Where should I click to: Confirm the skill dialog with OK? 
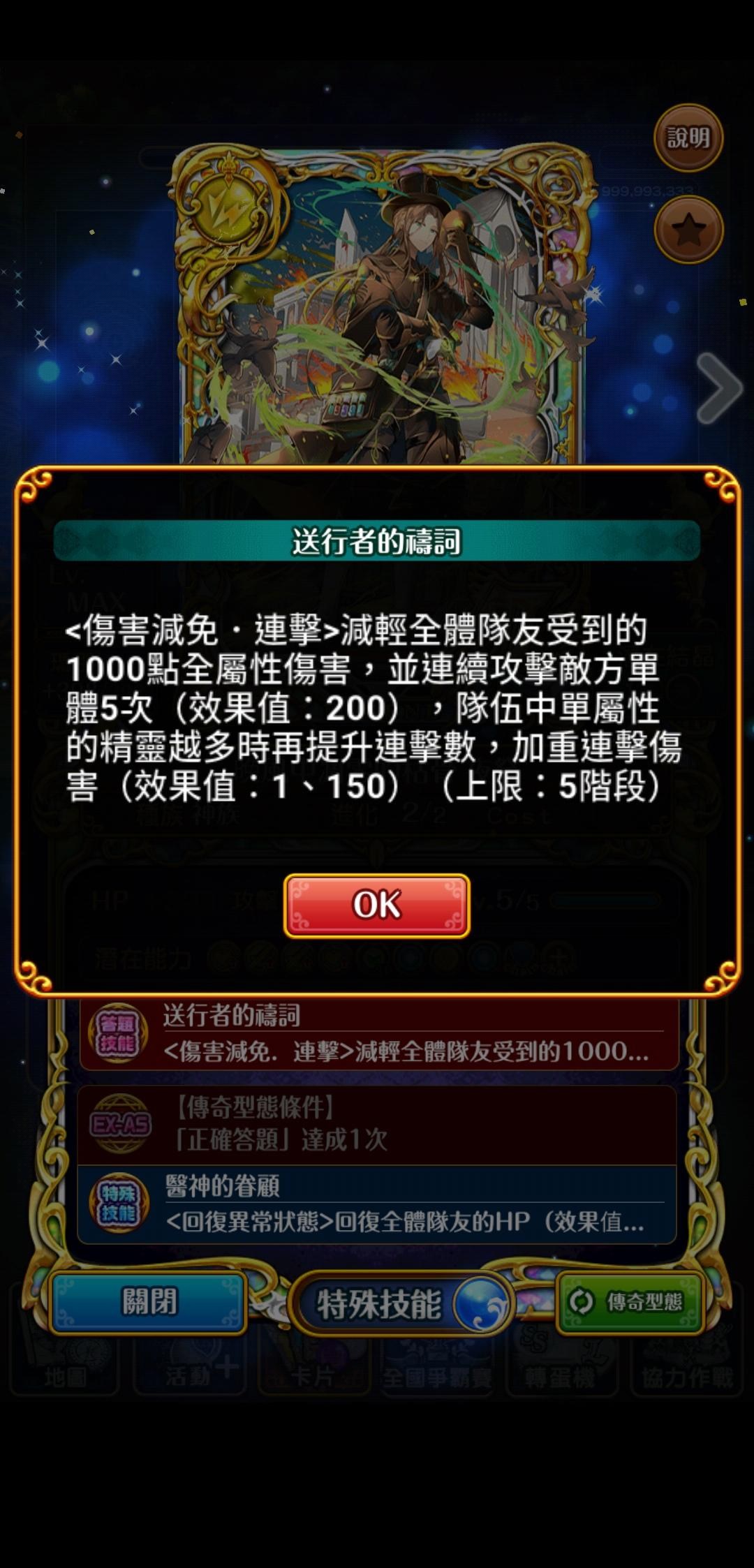pyautogui.click(x=376, y=905)
